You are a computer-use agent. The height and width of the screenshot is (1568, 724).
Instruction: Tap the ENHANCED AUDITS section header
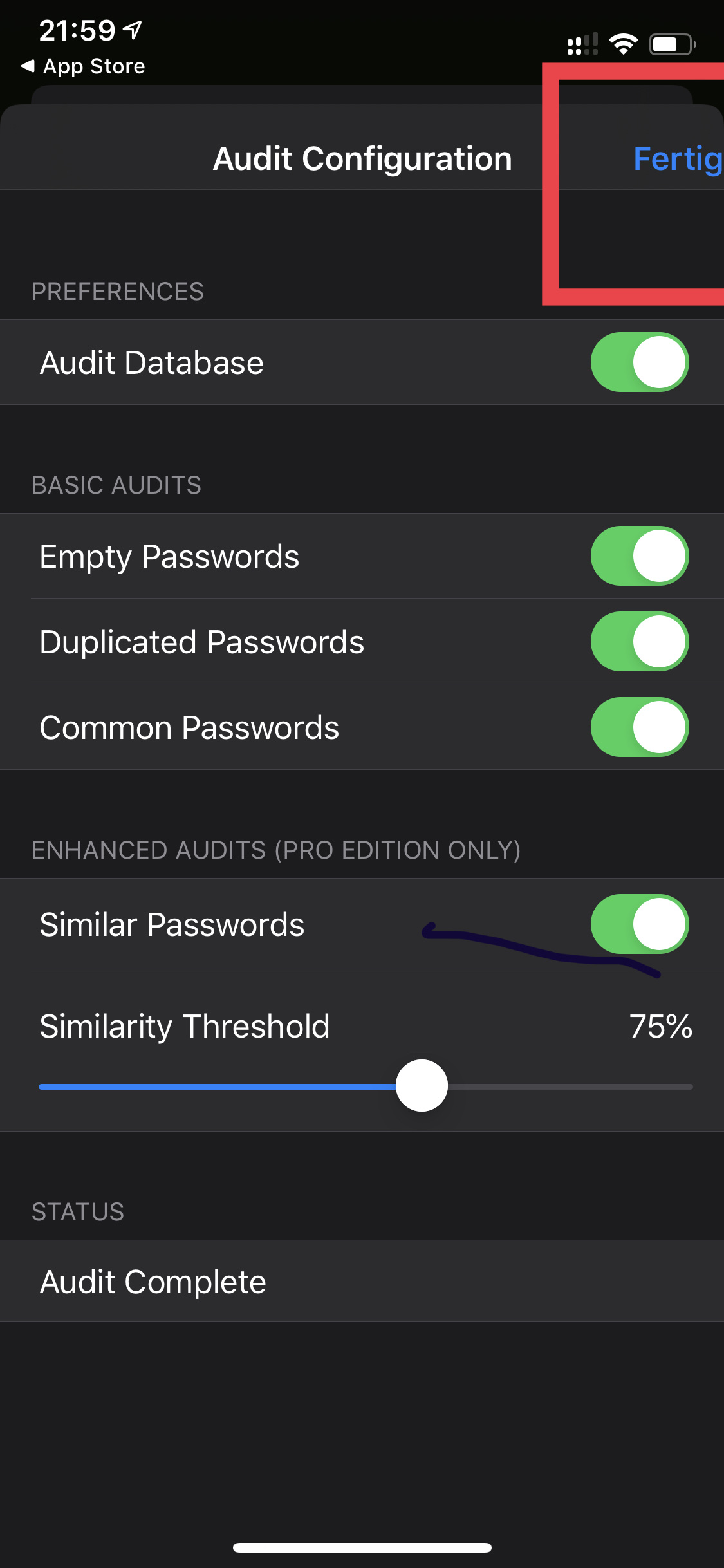(277, 850)
